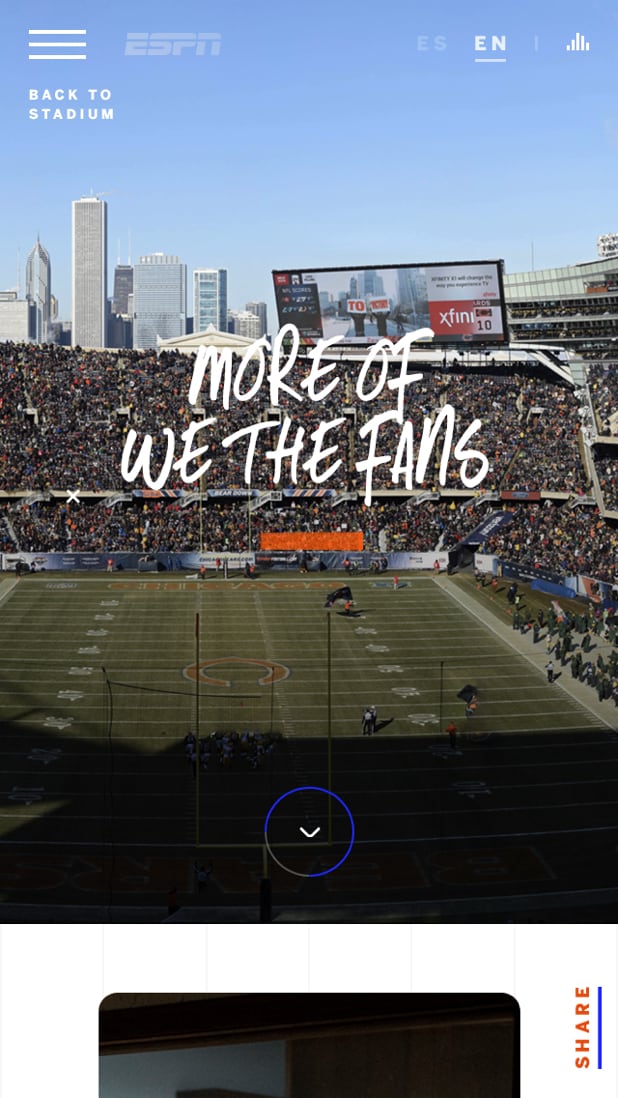Open the video card below the stadium

point(309,1045)
